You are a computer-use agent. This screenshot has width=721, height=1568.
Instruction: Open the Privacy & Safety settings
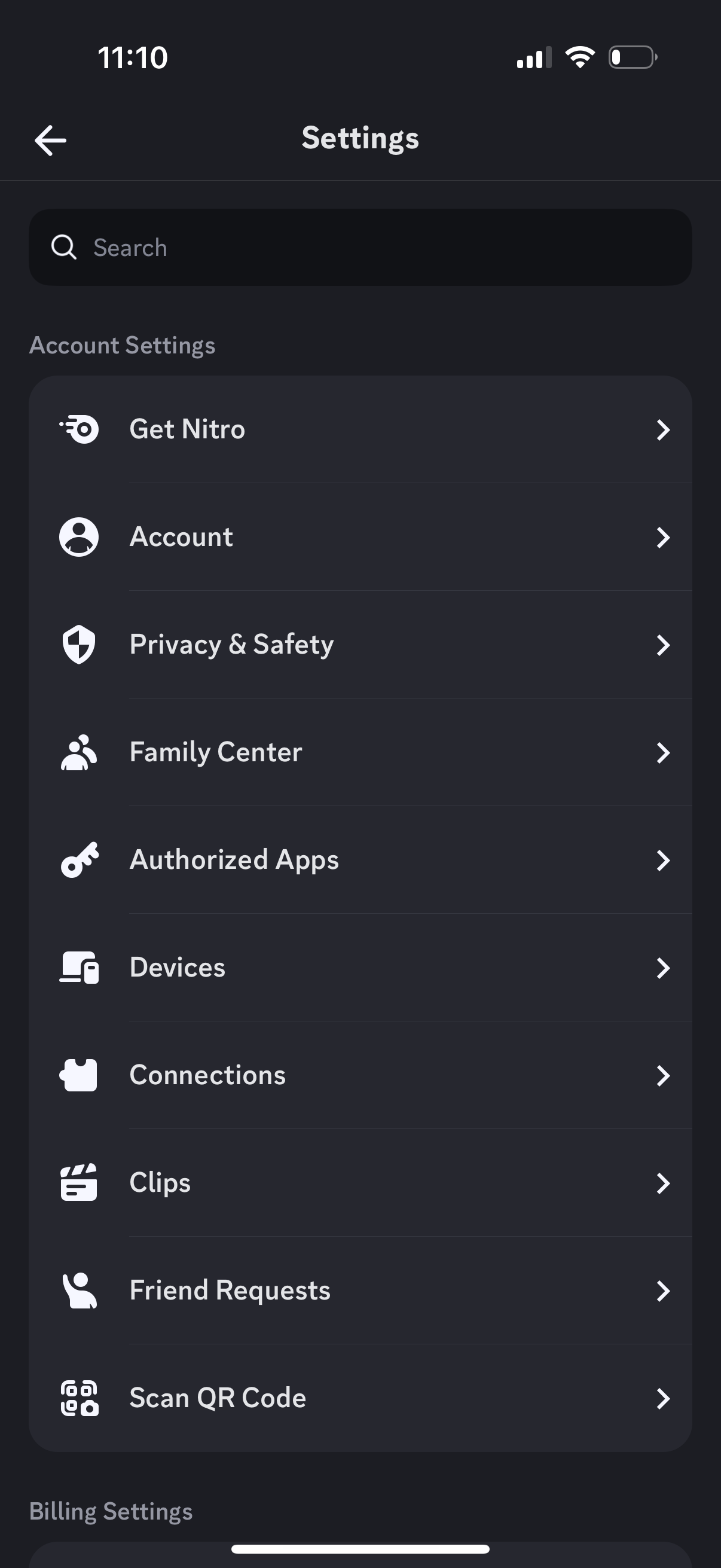coord(360,644)
